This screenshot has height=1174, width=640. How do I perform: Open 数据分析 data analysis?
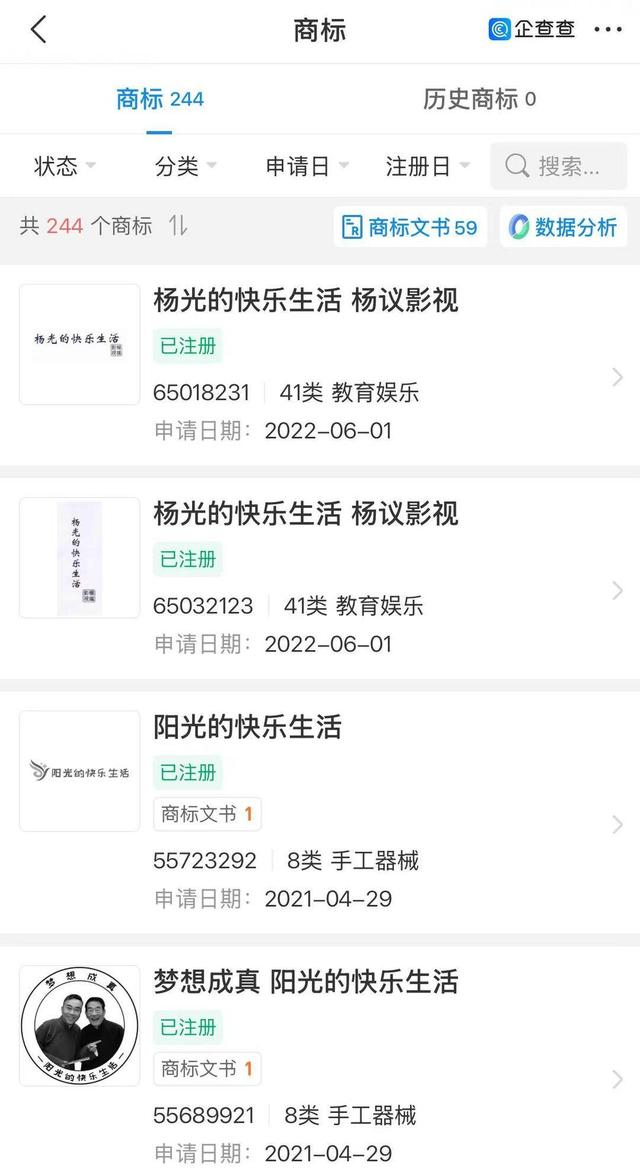(x=563, y=227)
